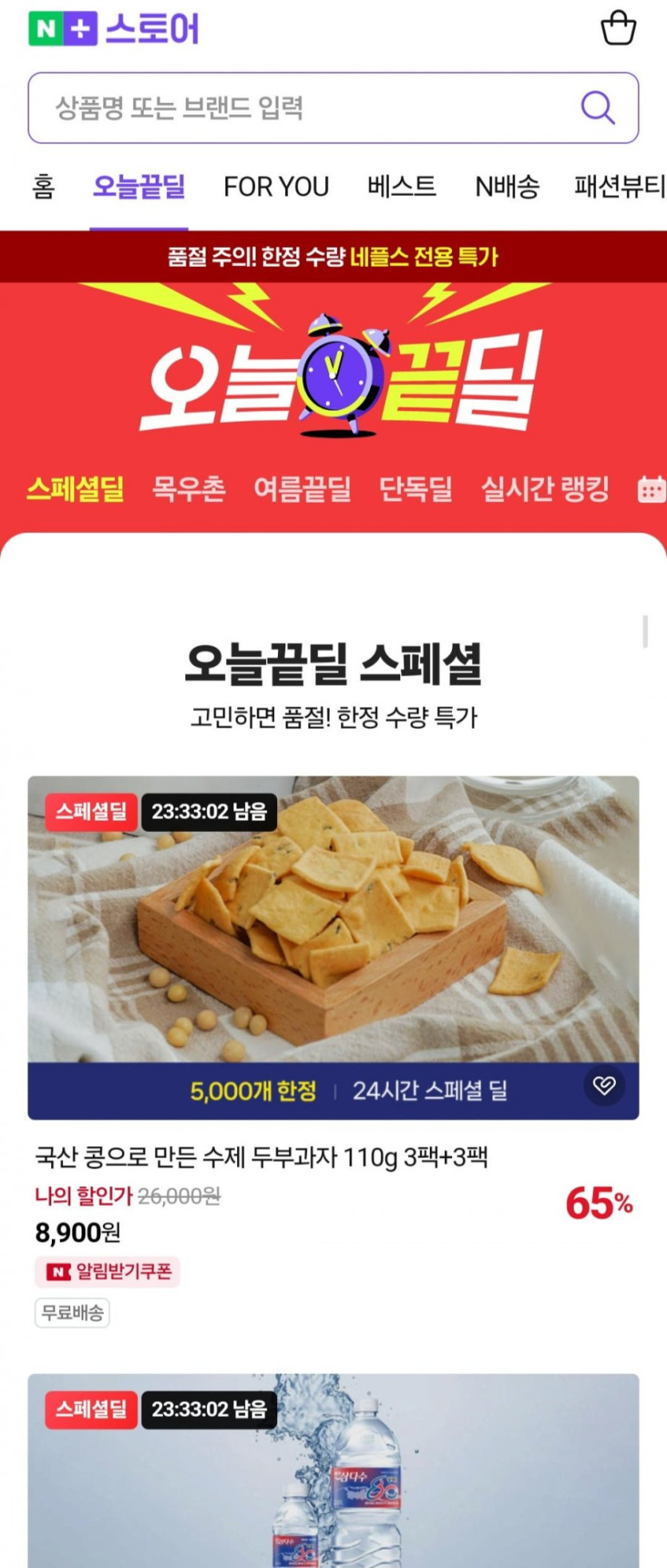View the 단독딜 section
The width and height of the screenshot is (667, 1568).
coord(415,488)
